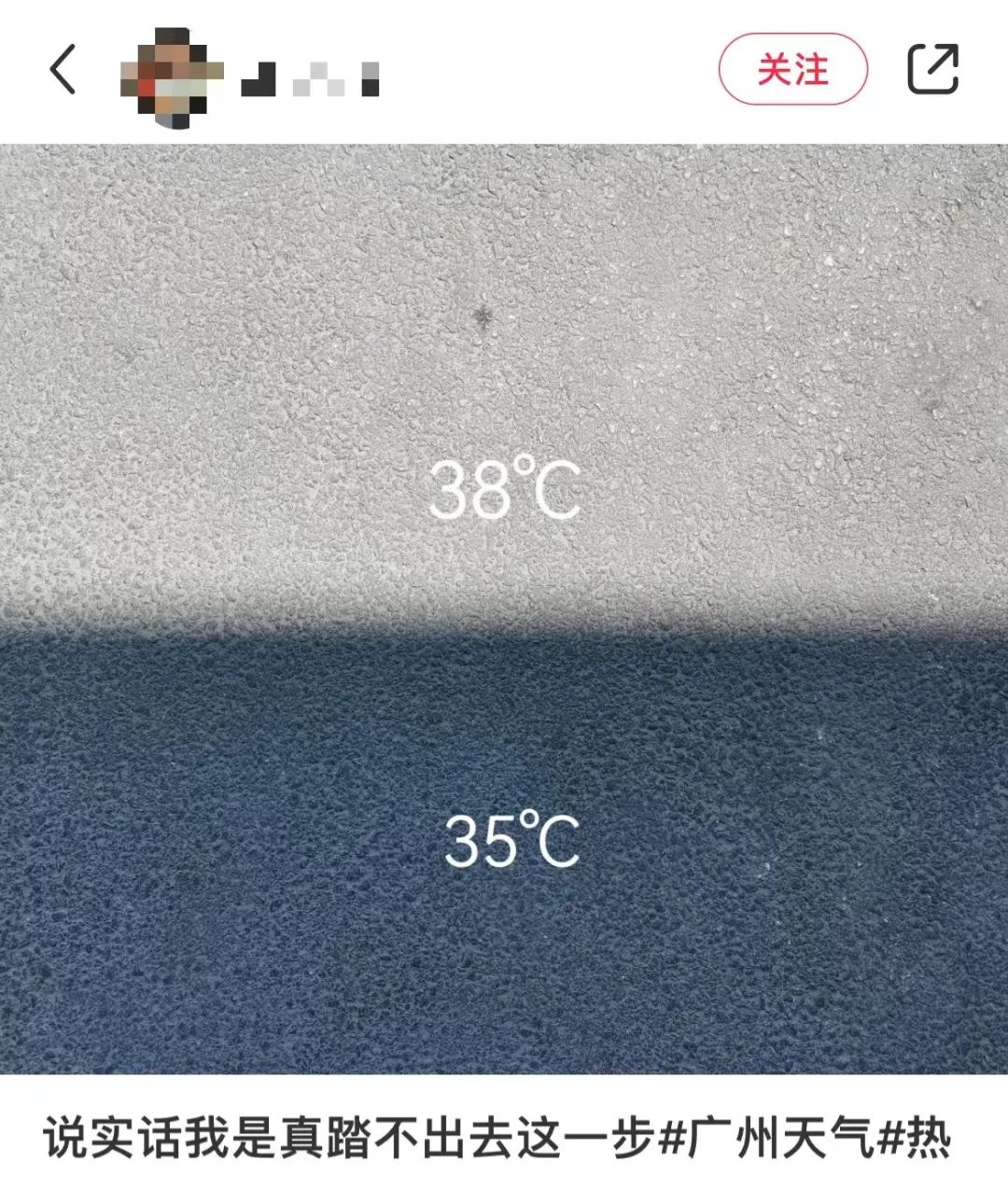1008x1204 pixels.
Task: Open the post author's profile avatar
Action: [x=171, y=78]
